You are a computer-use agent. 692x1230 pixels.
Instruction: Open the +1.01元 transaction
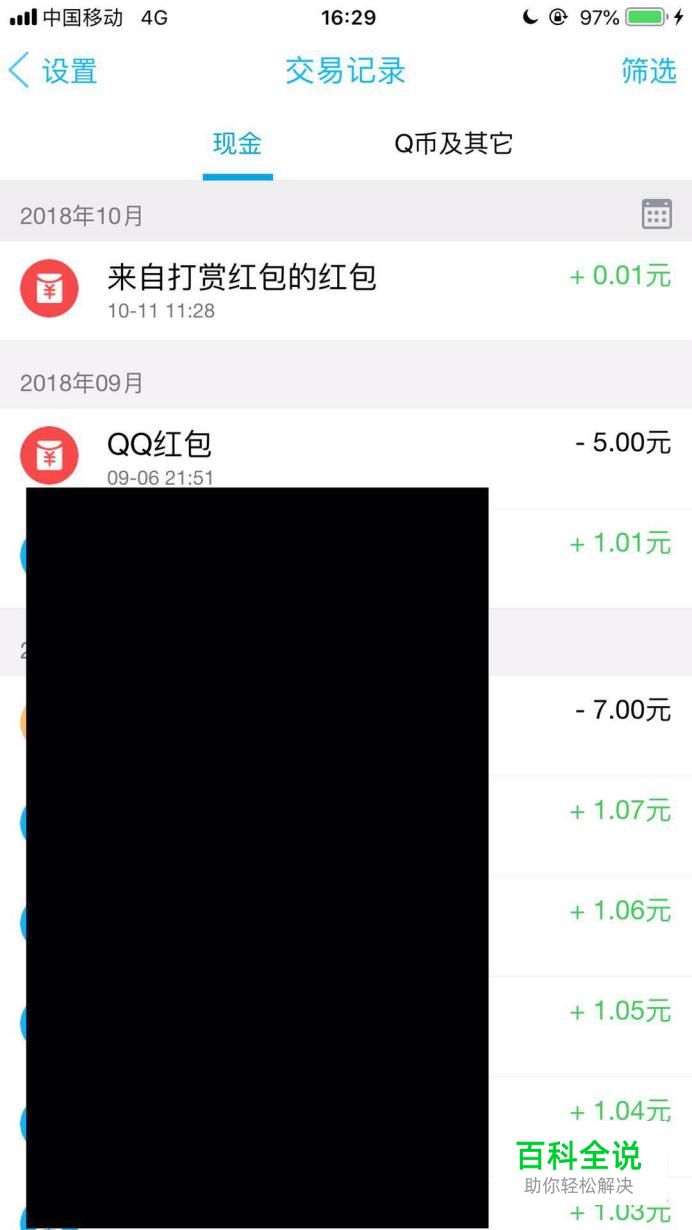coord(346,558)
